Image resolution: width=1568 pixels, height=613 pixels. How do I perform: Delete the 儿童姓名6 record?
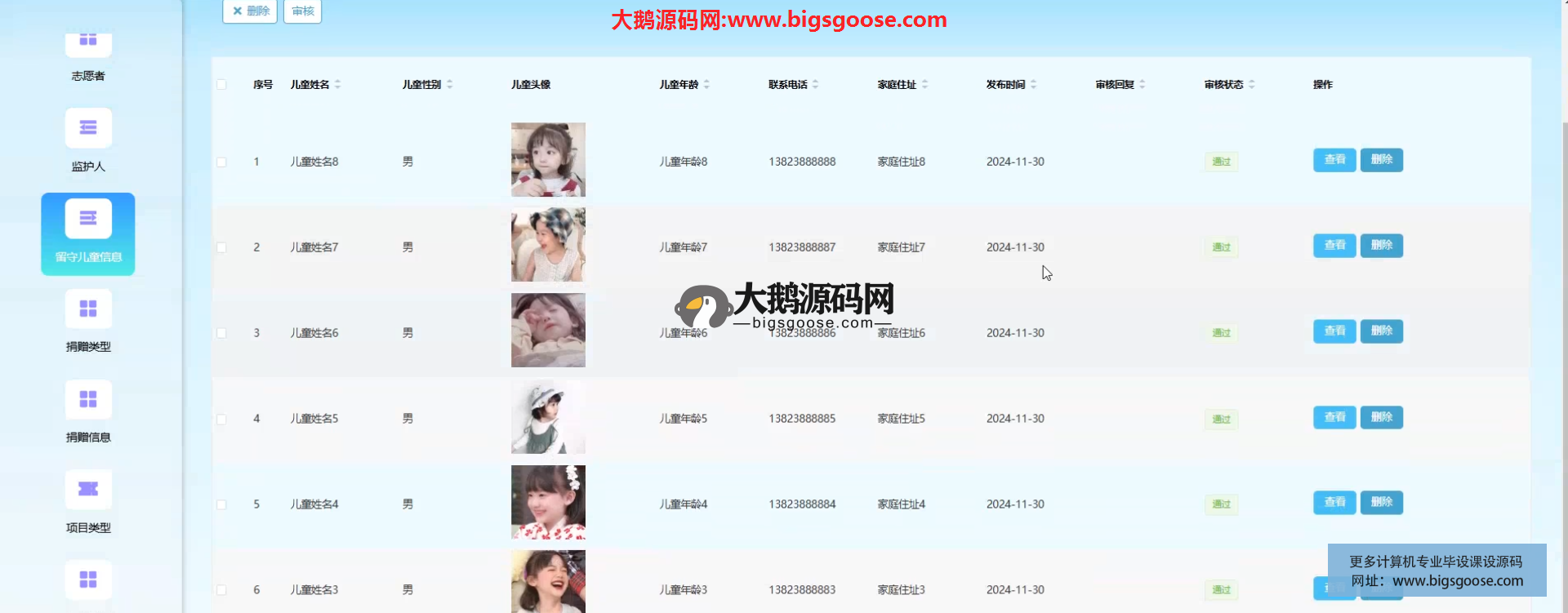1381,331
